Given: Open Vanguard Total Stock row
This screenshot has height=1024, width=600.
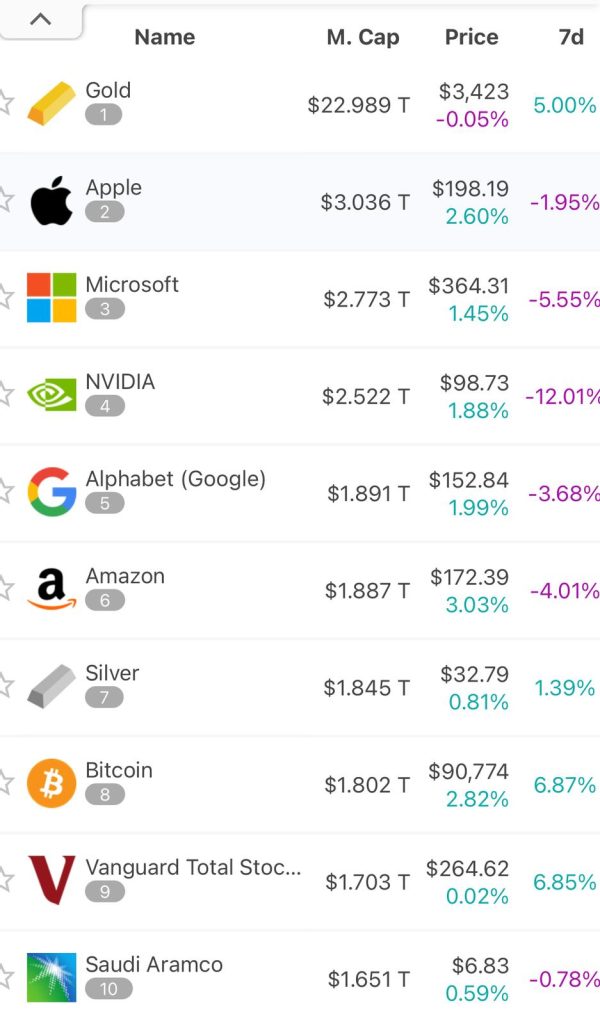Looking at the screenshot, I should (x=300, y=882).
